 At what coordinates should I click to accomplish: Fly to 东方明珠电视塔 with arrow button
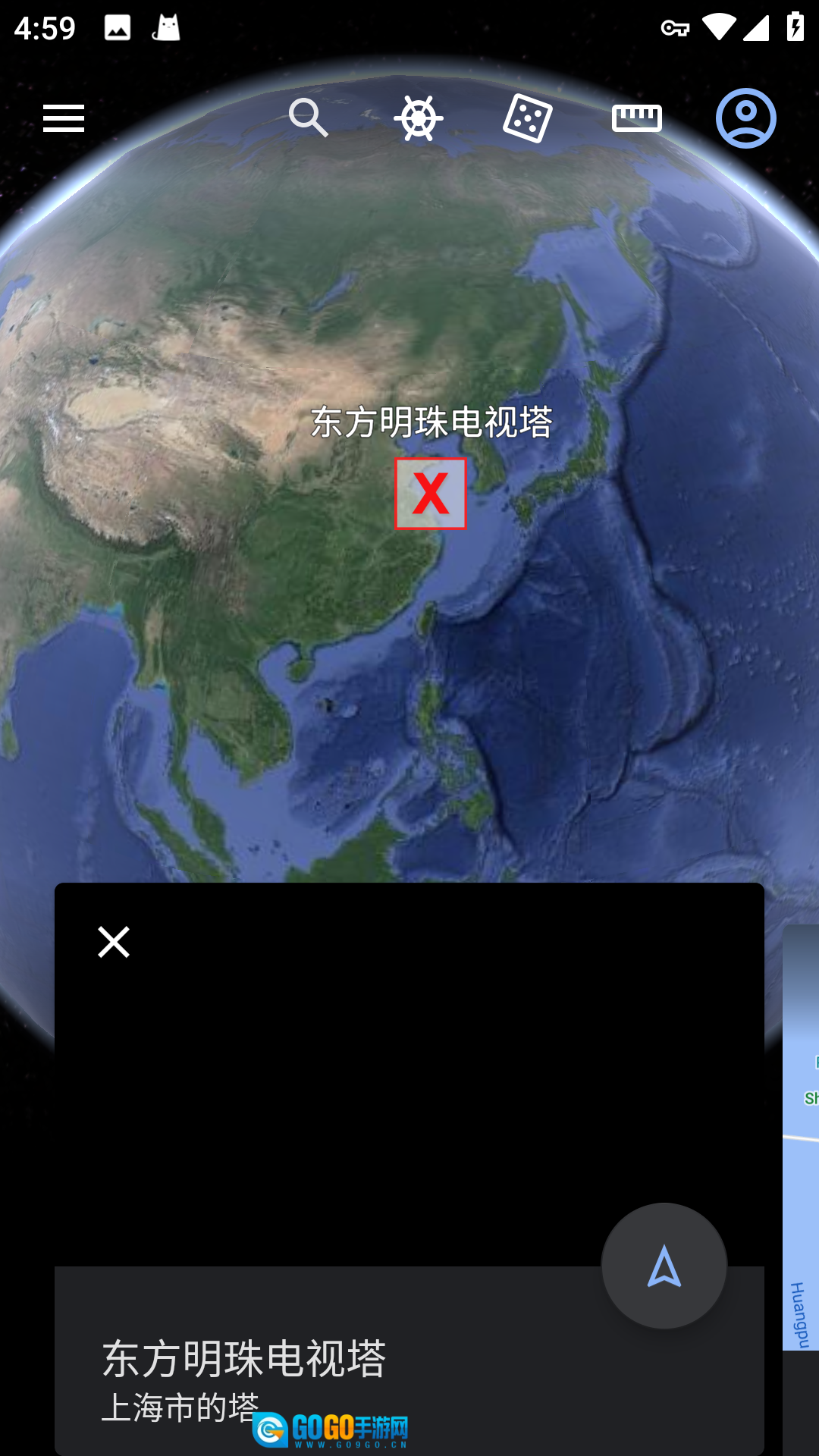point(664,1266)
